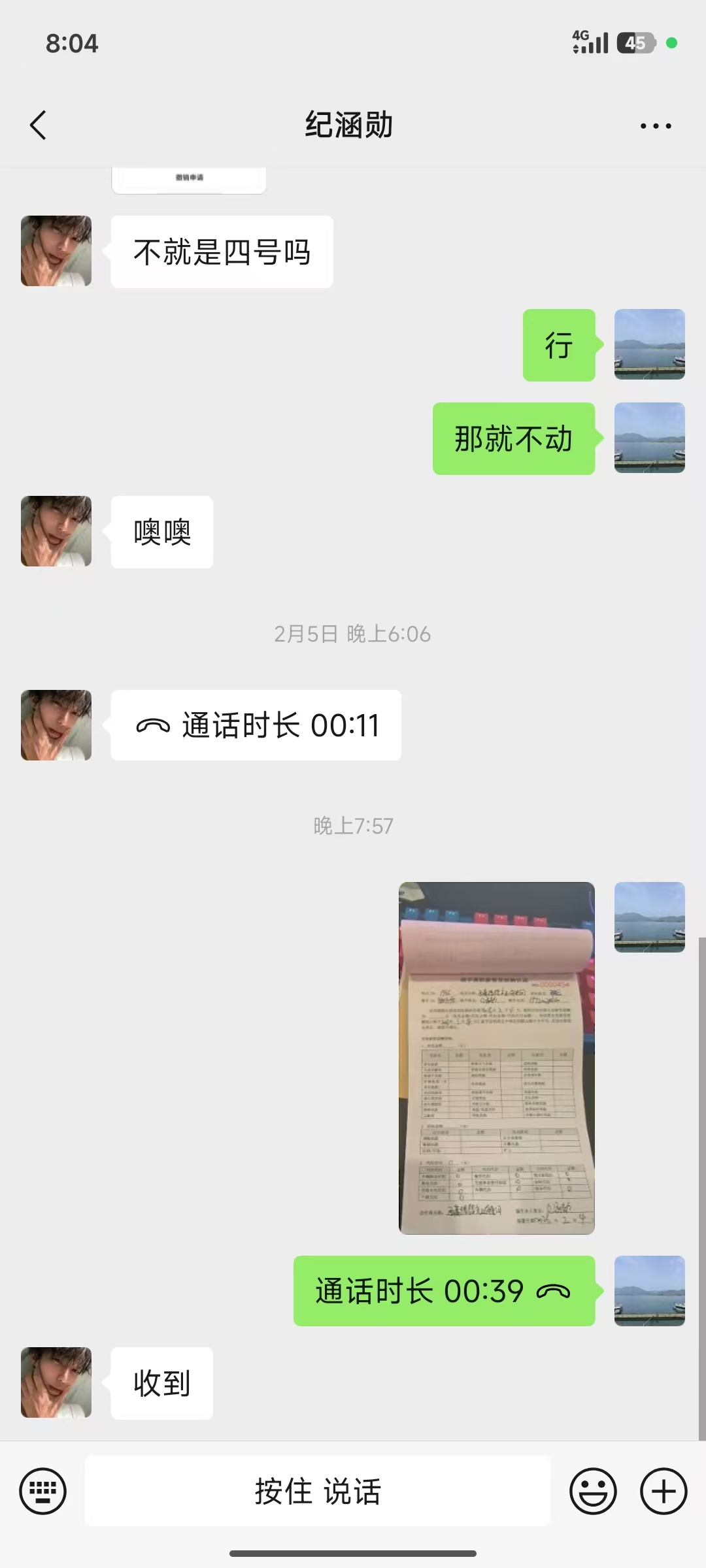The height and width of the screenshot is (1568, 706).
Task: Go back from the chat
Action: click(38, 125)
